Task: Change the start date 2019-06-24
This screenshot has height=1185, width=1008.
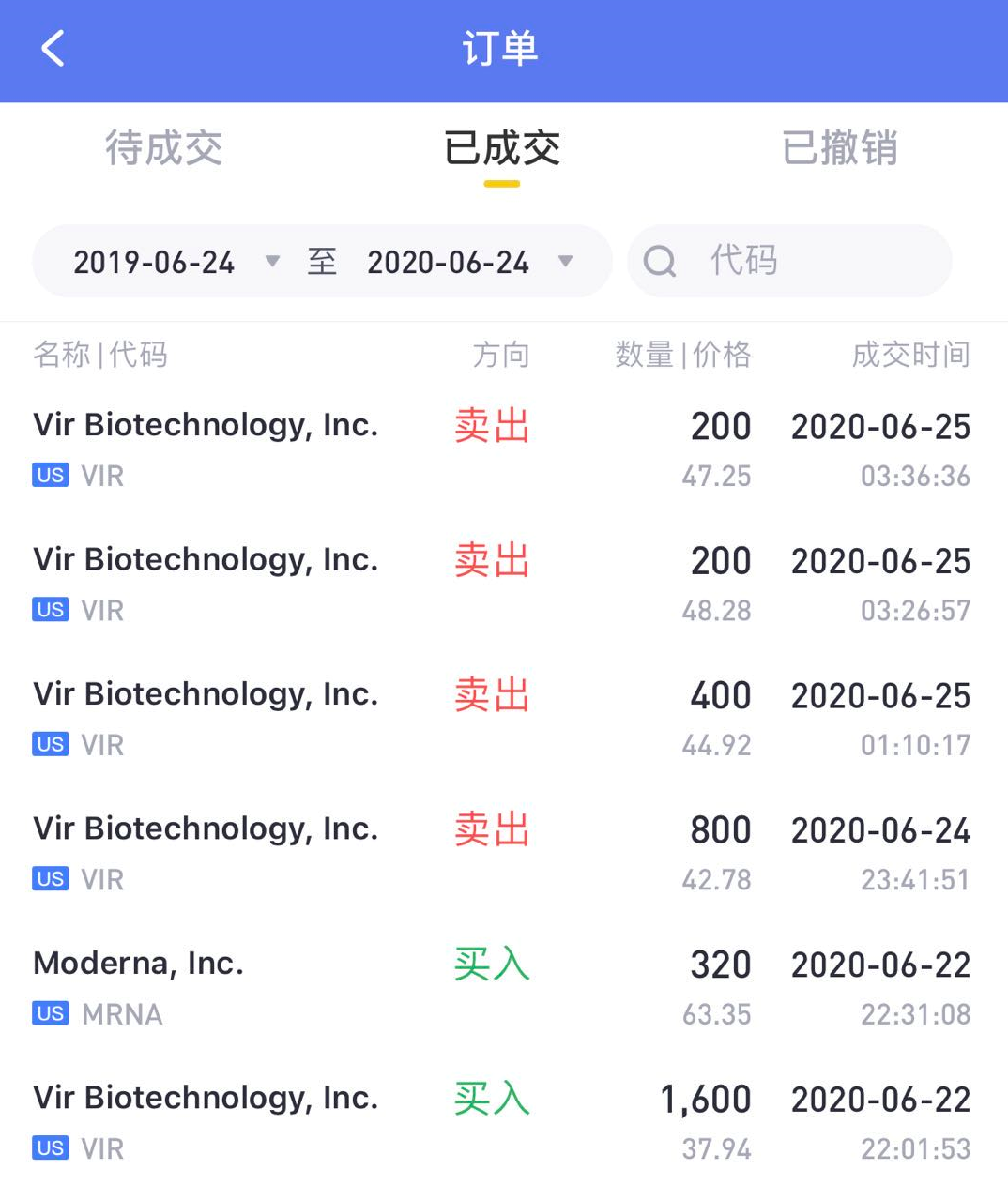Action: (176, 262)
